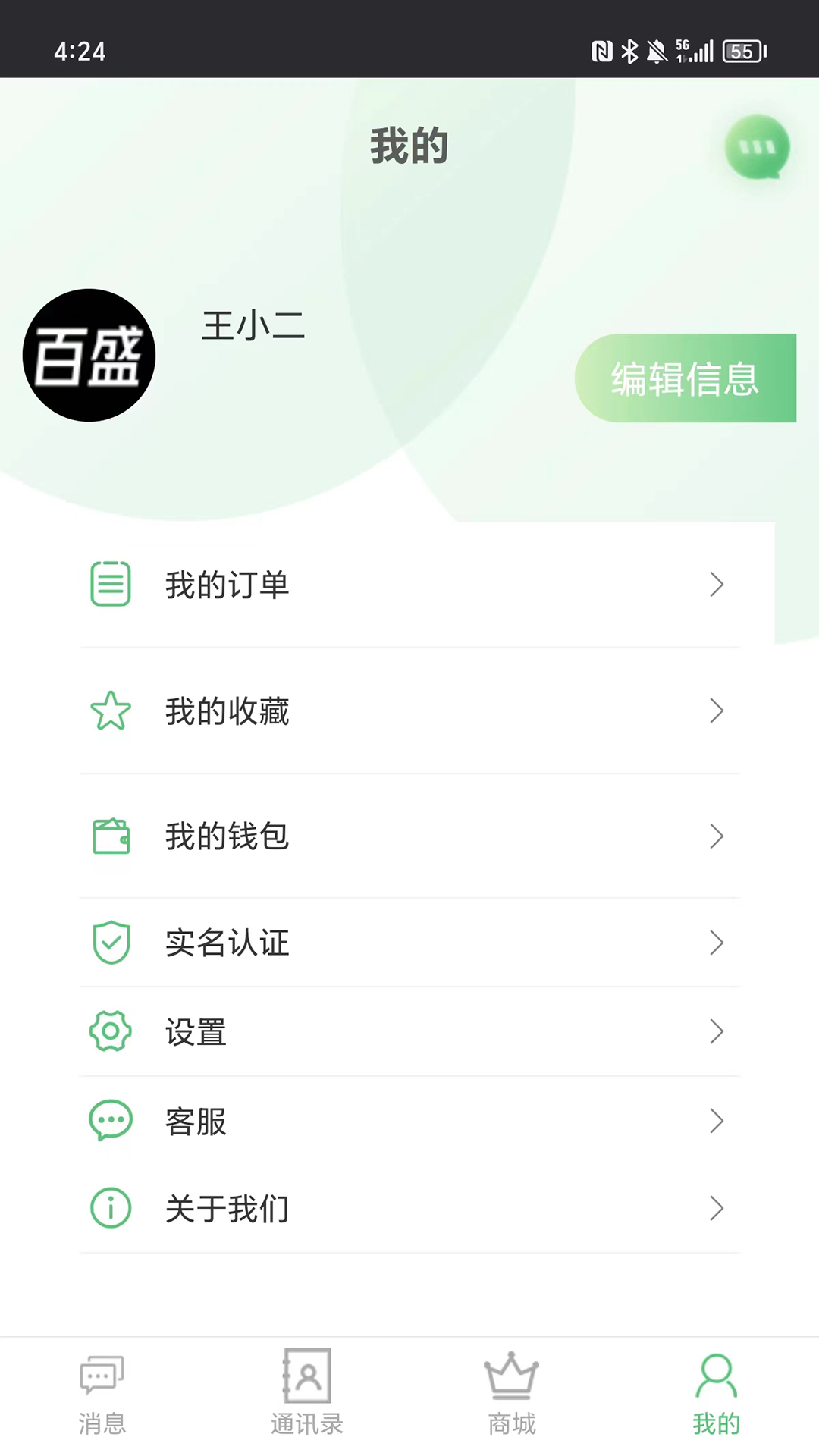This screenshot has height=1456, width=819.
Task: Switch to the 通讯录 tab
Action: [x=307, y=1394]
